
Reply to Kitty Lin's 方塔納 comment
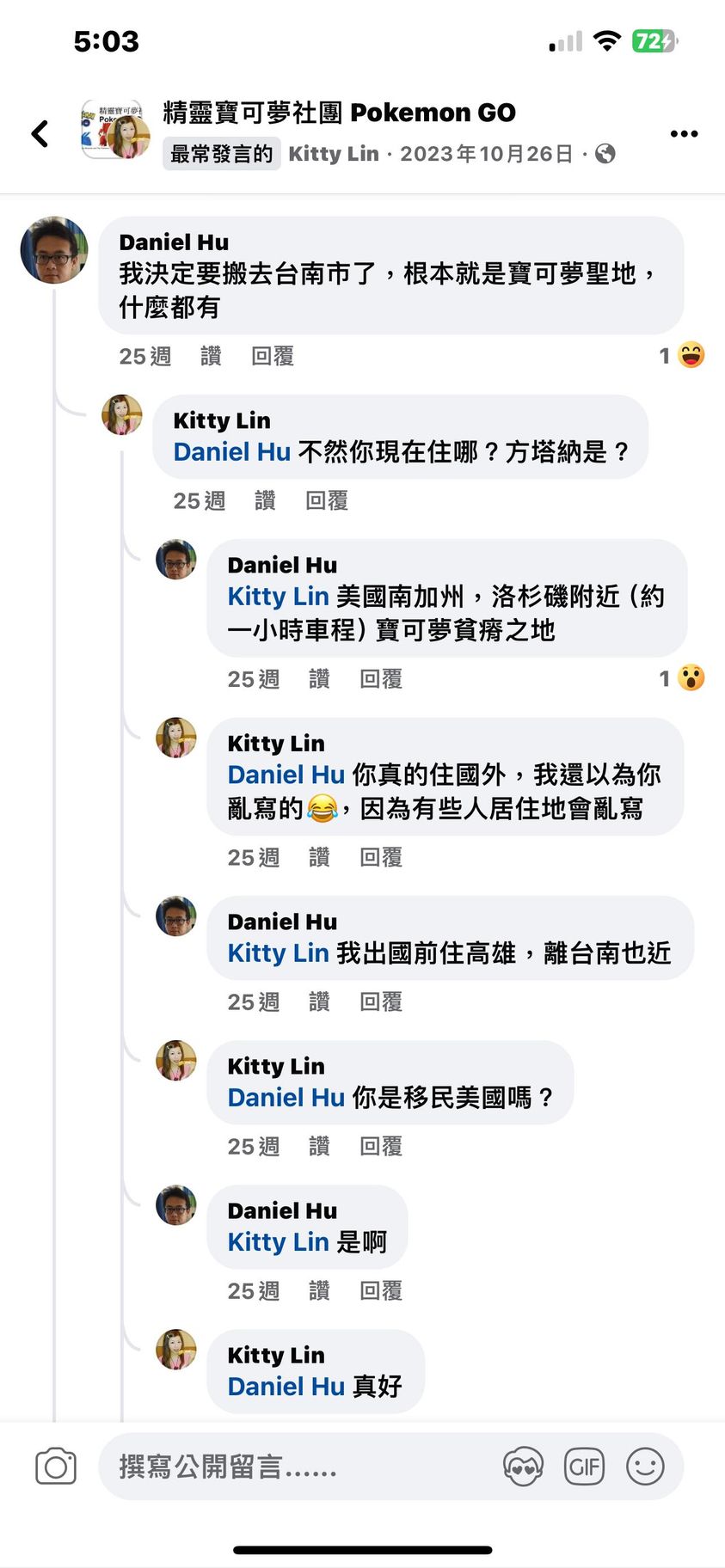coord(327,500)
